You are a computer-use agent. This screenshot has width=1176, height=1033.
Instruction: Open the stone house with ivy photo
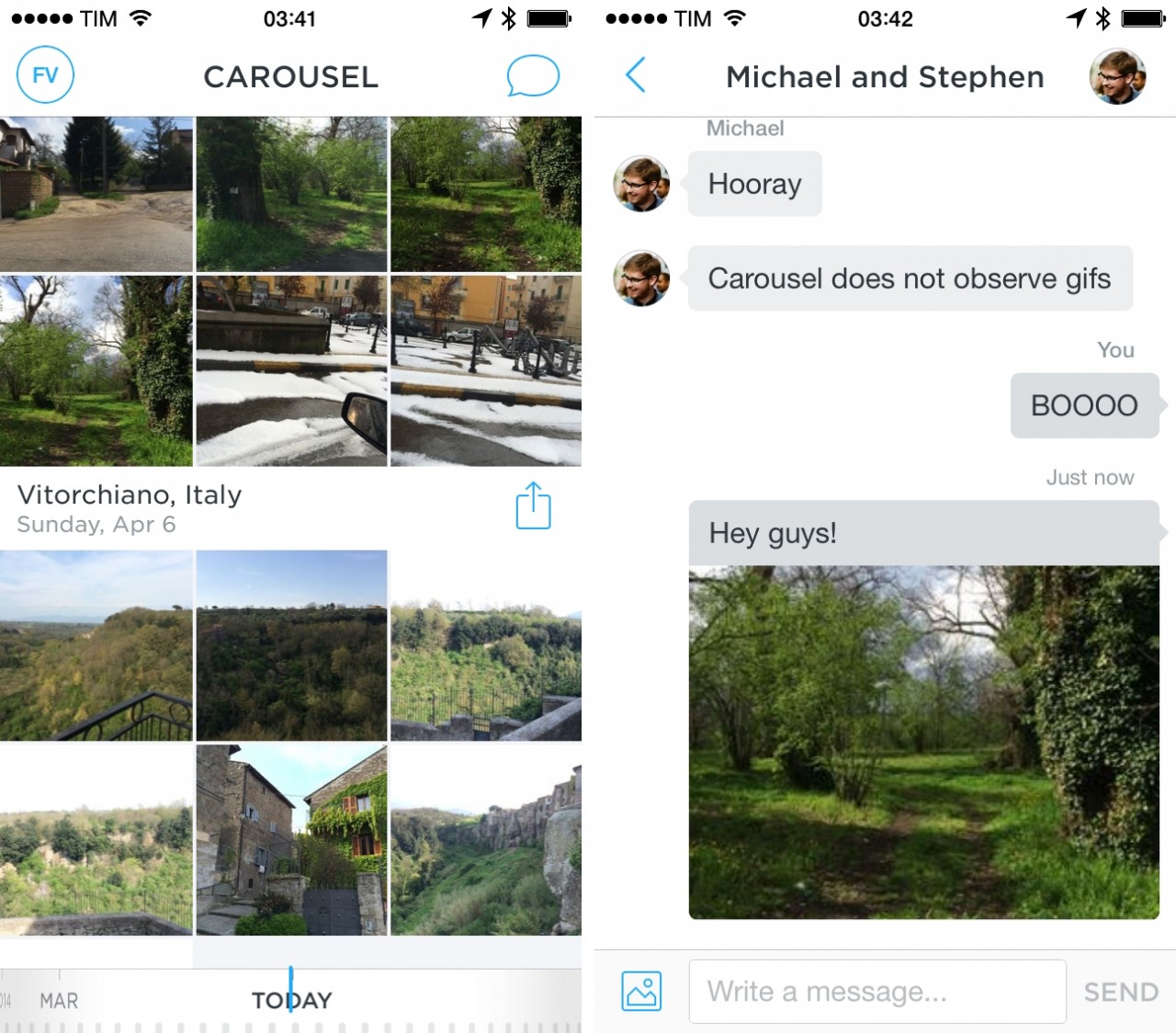pyautogui.click(x=291, y=840)
